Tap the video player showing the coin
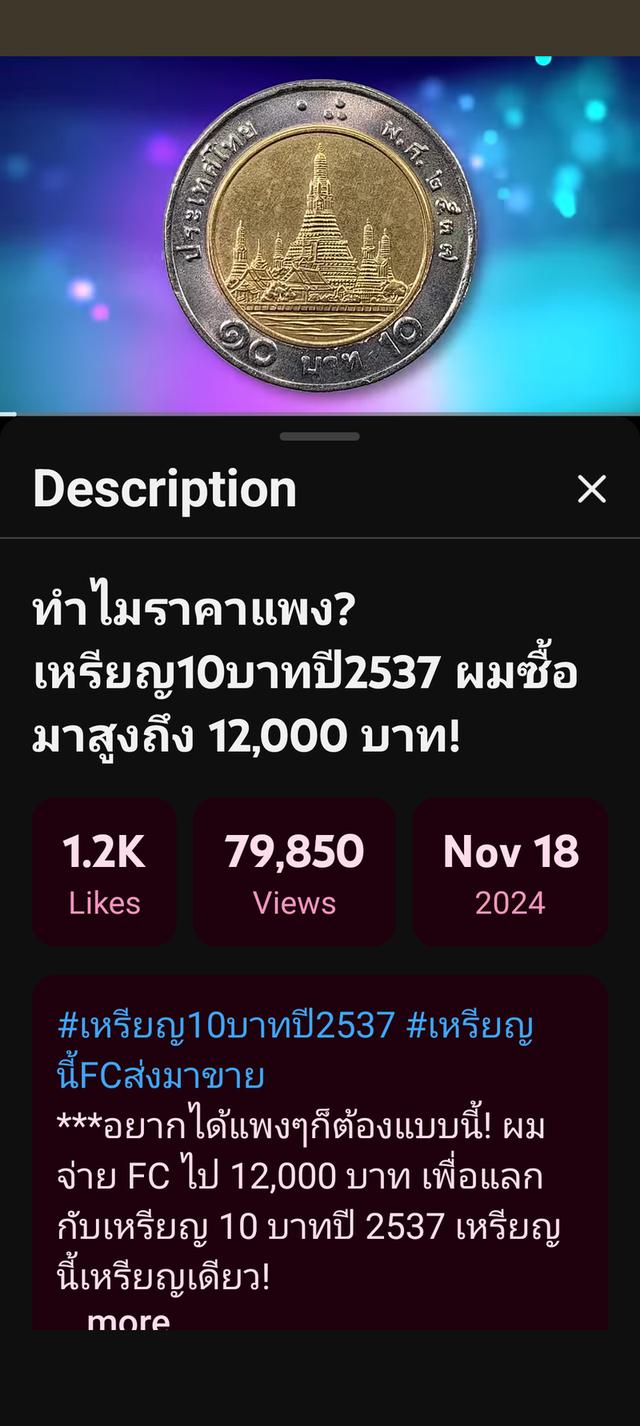The height and width of the screenshot is (1426, 640). tap(320, 234)
